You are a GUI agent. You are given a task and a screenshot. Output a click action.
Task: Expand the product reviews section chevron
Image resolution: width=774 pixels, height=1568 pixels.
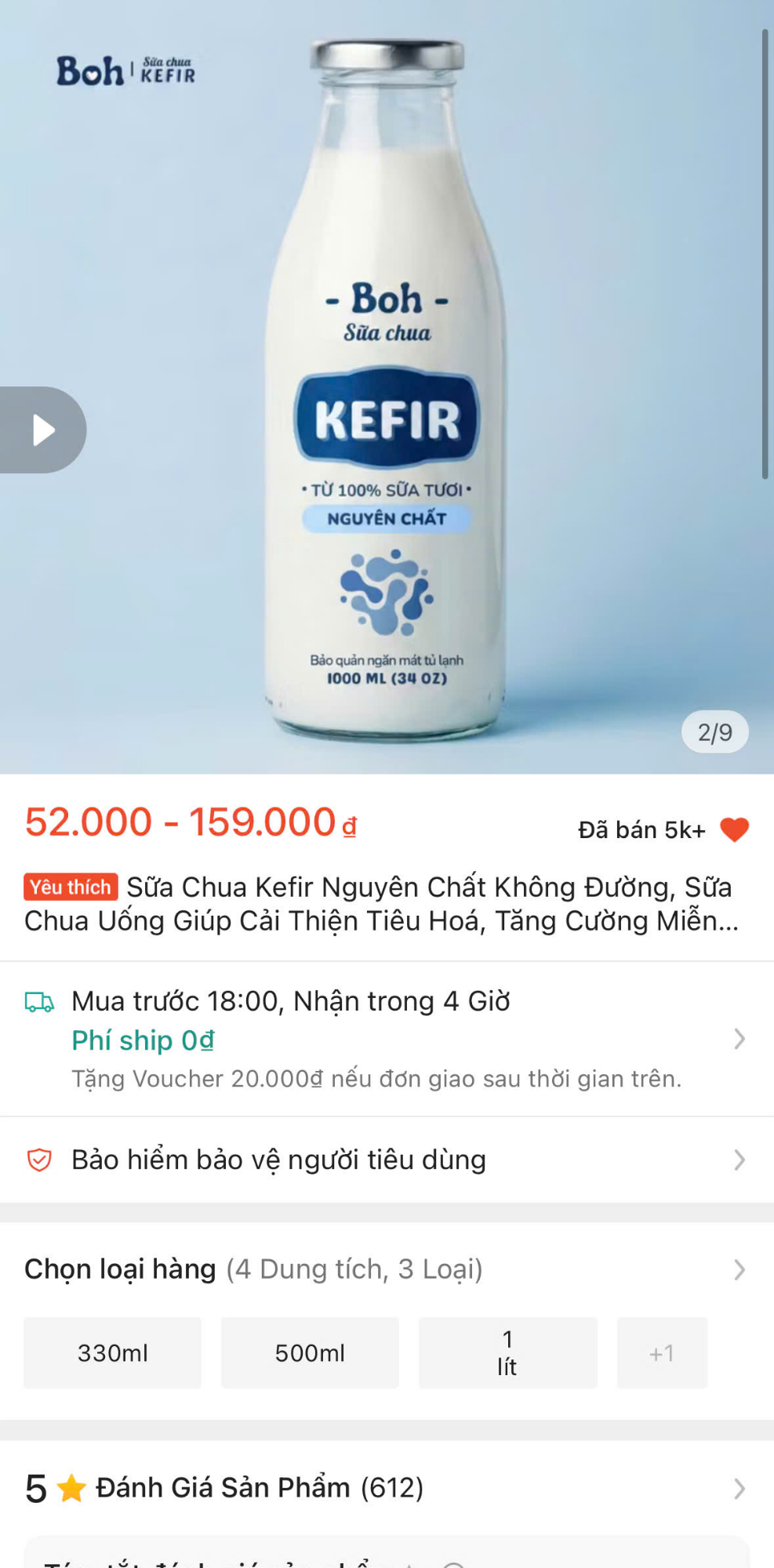738,1486
